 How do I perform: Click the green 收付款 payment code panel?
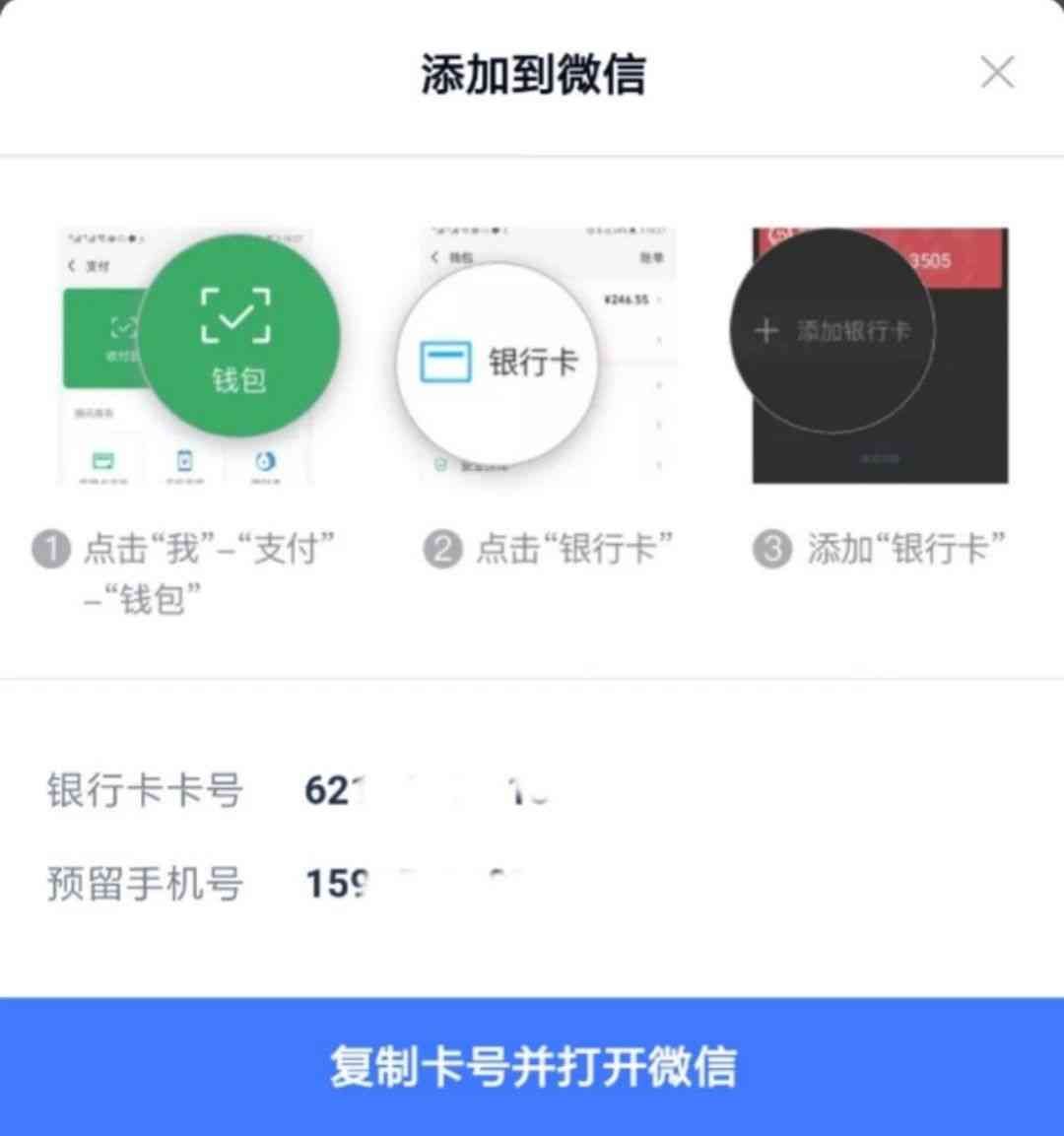pyautogui.click(x=99, y=340)
